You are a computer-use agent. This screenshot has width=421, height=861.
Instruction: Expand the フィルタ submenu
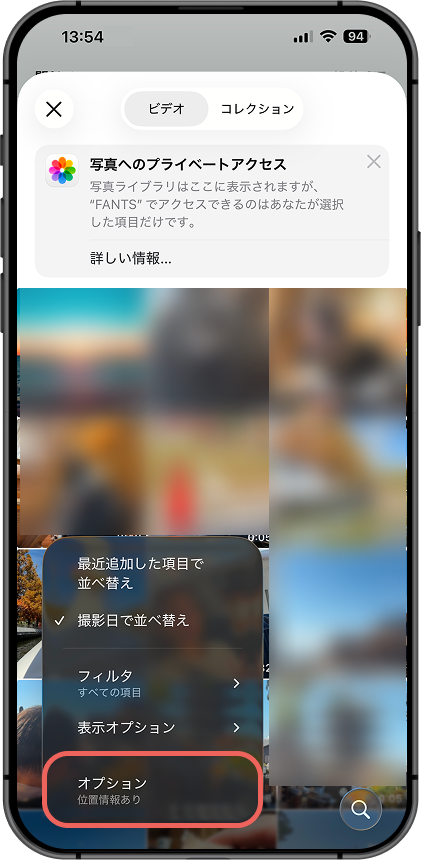click(x=152, y=683)
